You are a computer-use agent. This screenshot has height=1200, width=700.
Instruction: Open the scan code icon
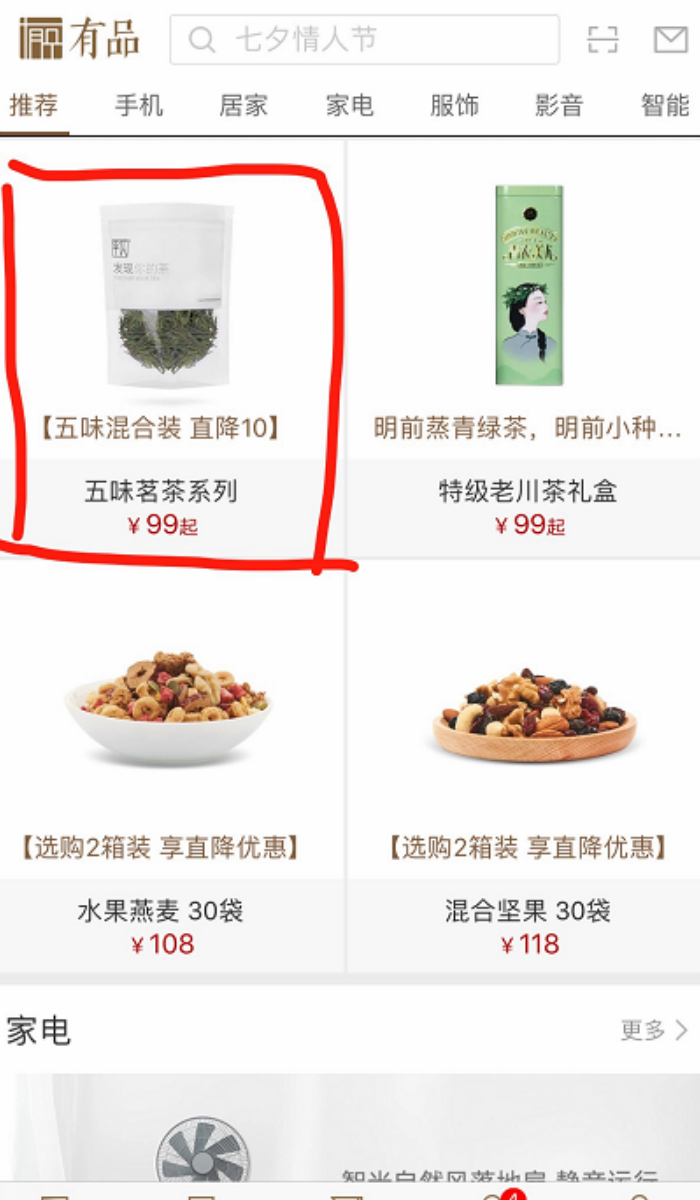tap(602, 40)
